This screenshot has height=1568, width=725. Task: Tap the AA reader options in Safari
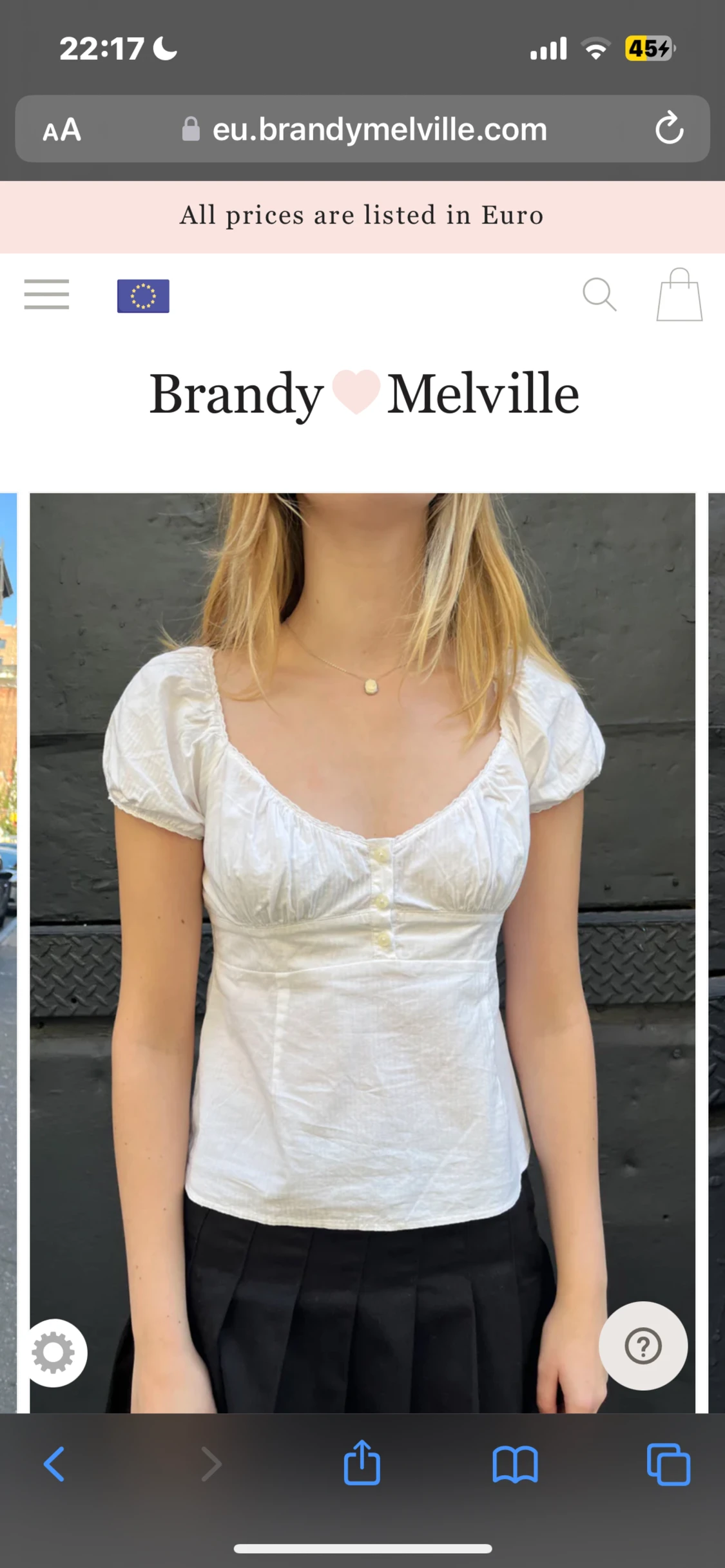[62, 129]
